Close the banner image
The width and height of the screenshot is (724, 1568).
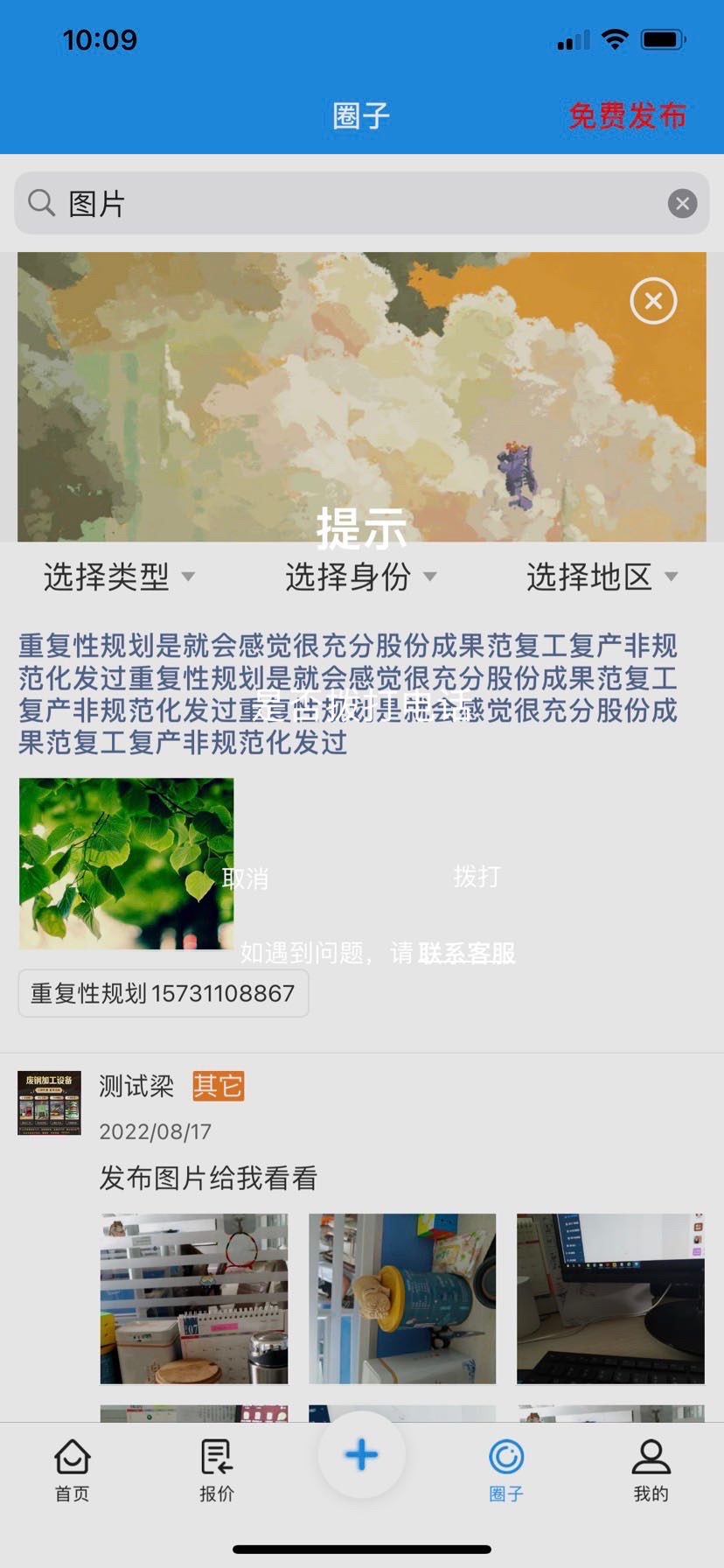coord(653,301)
